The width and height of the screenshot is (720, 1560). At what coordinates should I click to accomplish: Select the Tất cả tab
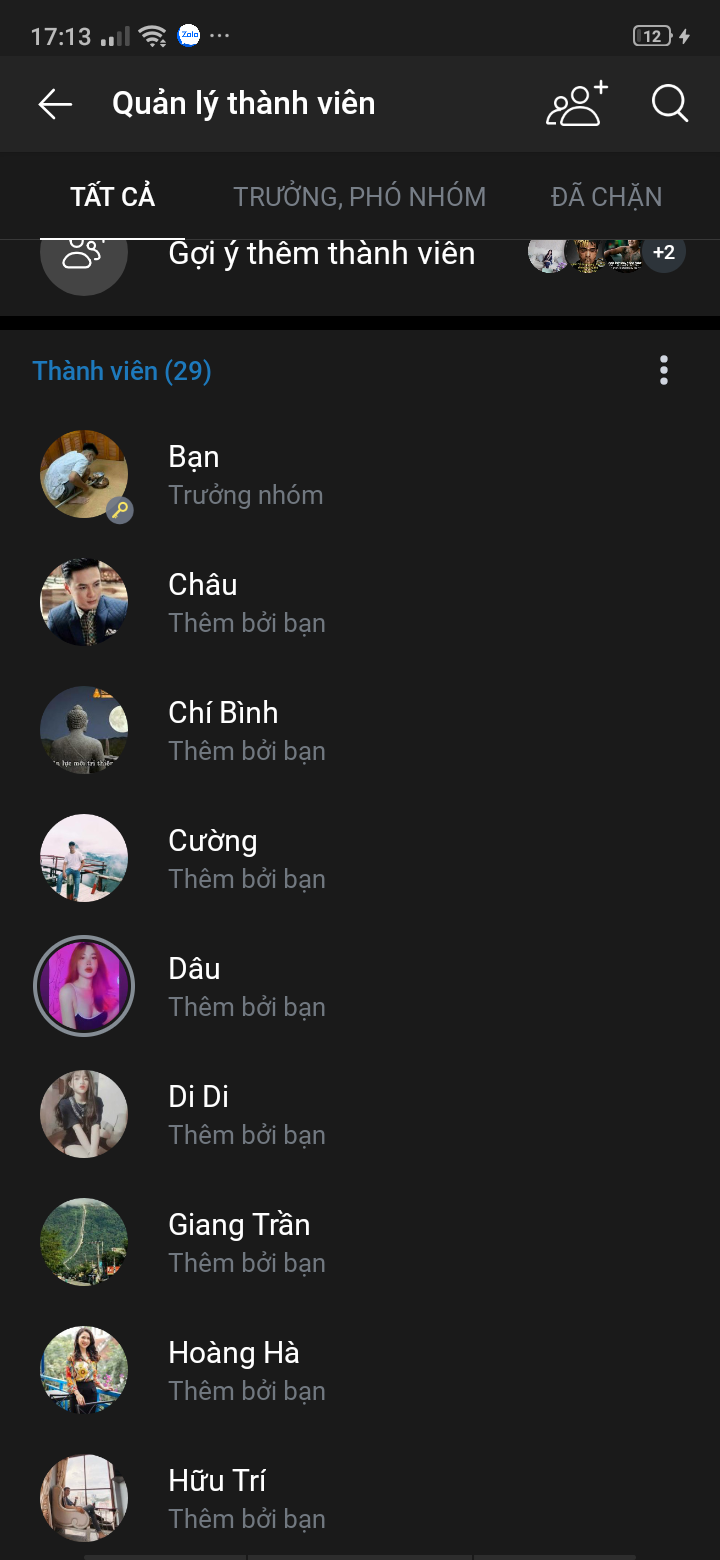[113, 197]
